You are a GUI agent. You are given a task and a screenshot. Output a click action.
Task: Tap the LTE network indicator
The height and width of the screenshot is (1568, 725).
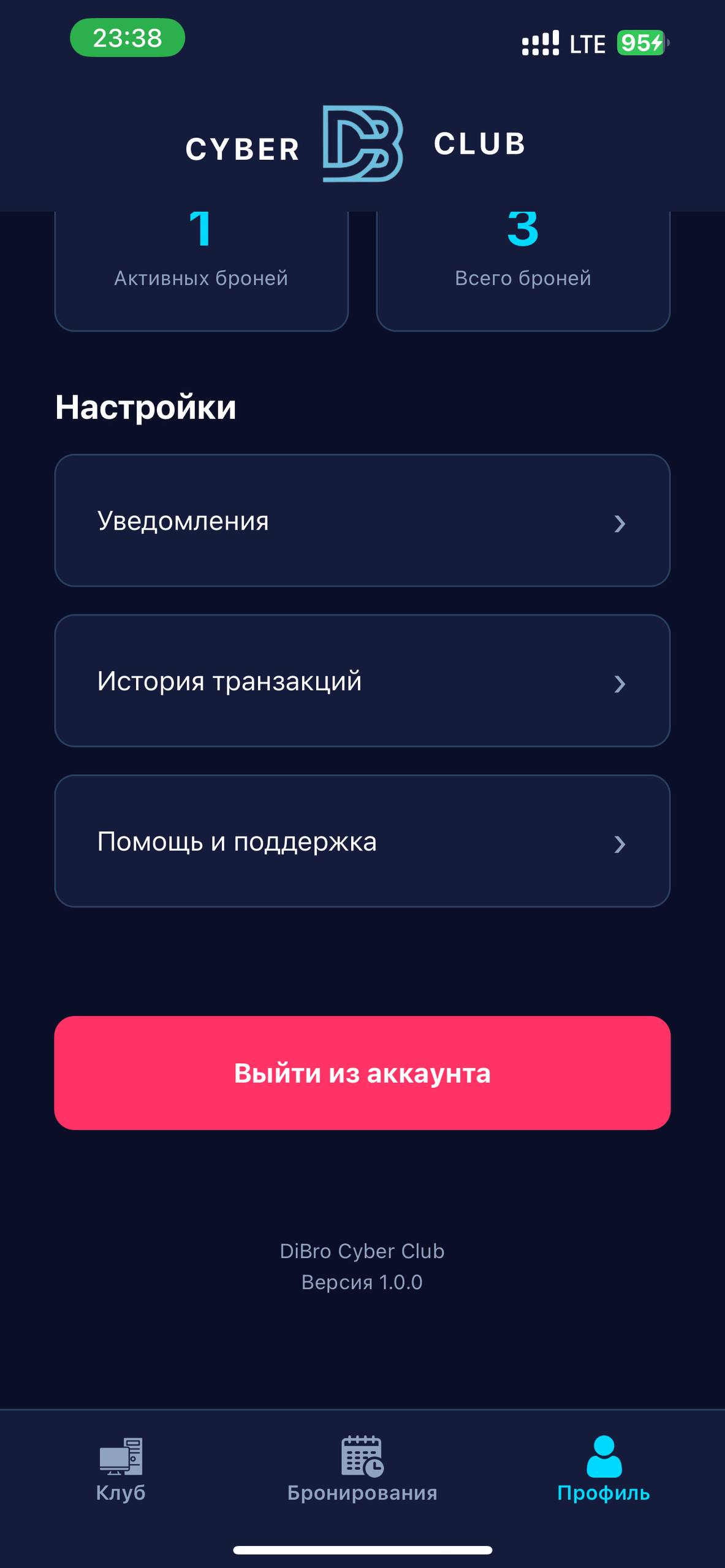click(587, 43)
